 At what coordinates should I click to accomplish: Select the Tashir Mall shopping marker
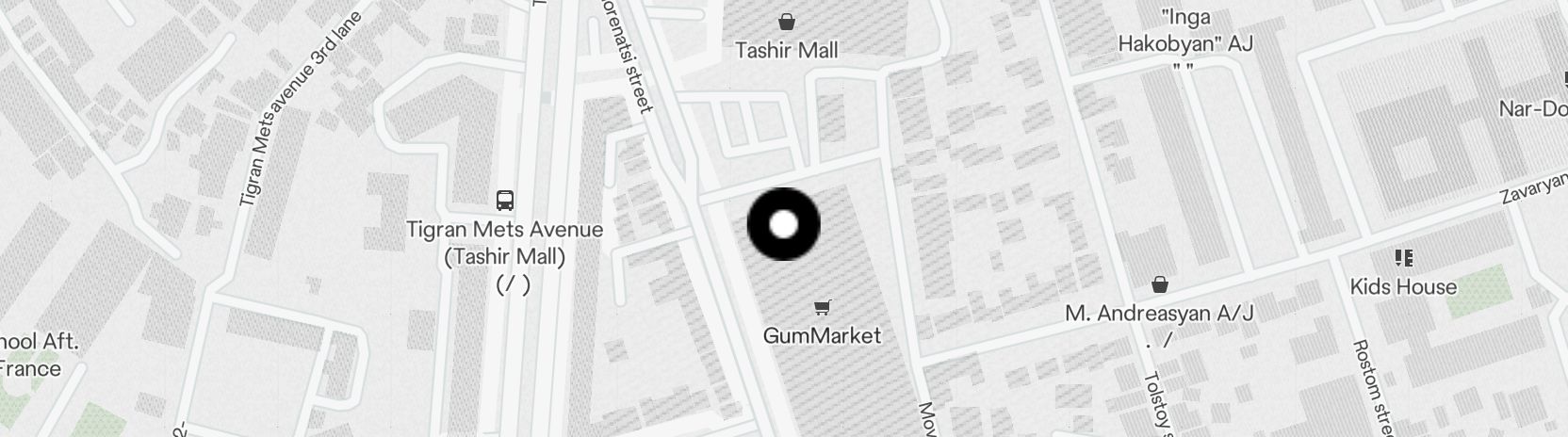click(x=786, y=21)
